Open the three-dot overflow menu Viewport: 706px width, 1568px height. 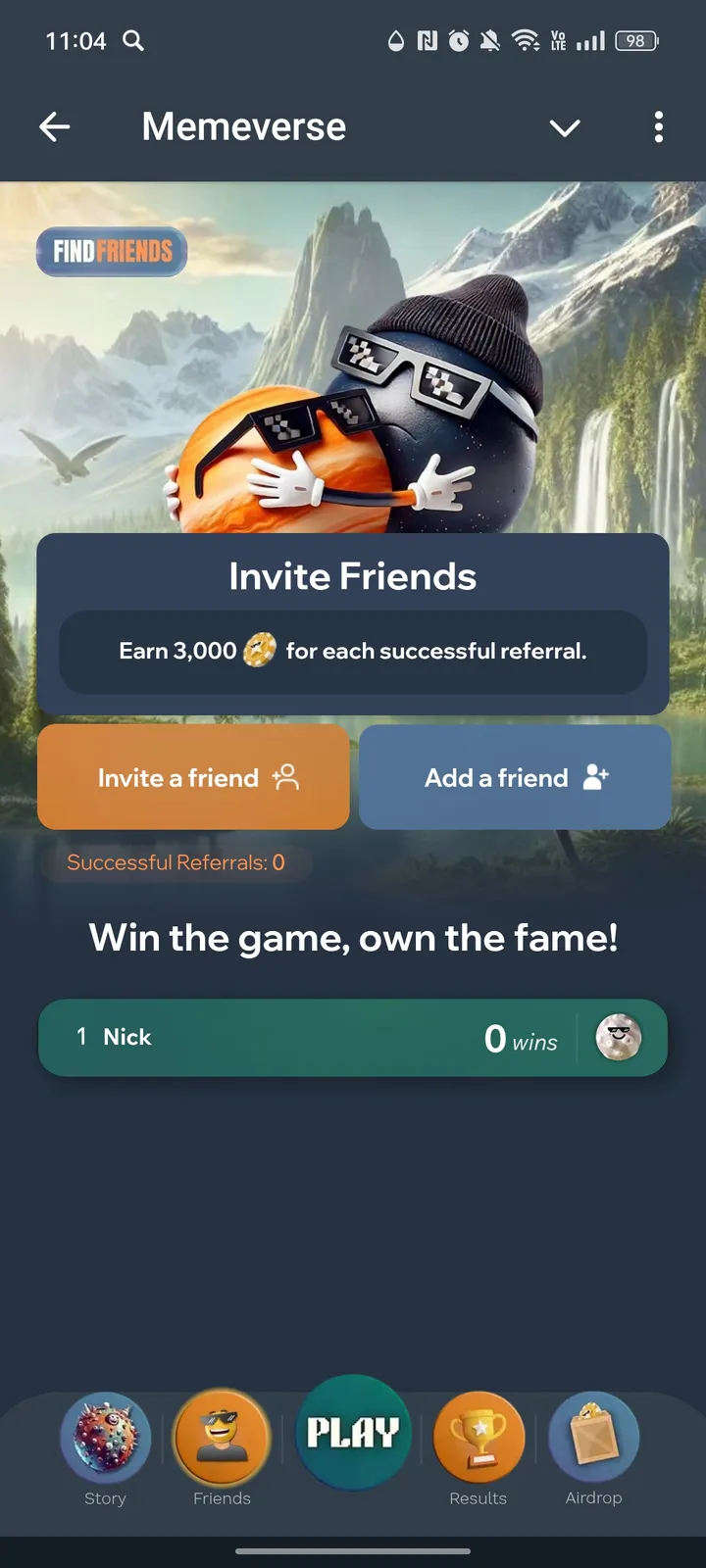(x=658, y=127)
